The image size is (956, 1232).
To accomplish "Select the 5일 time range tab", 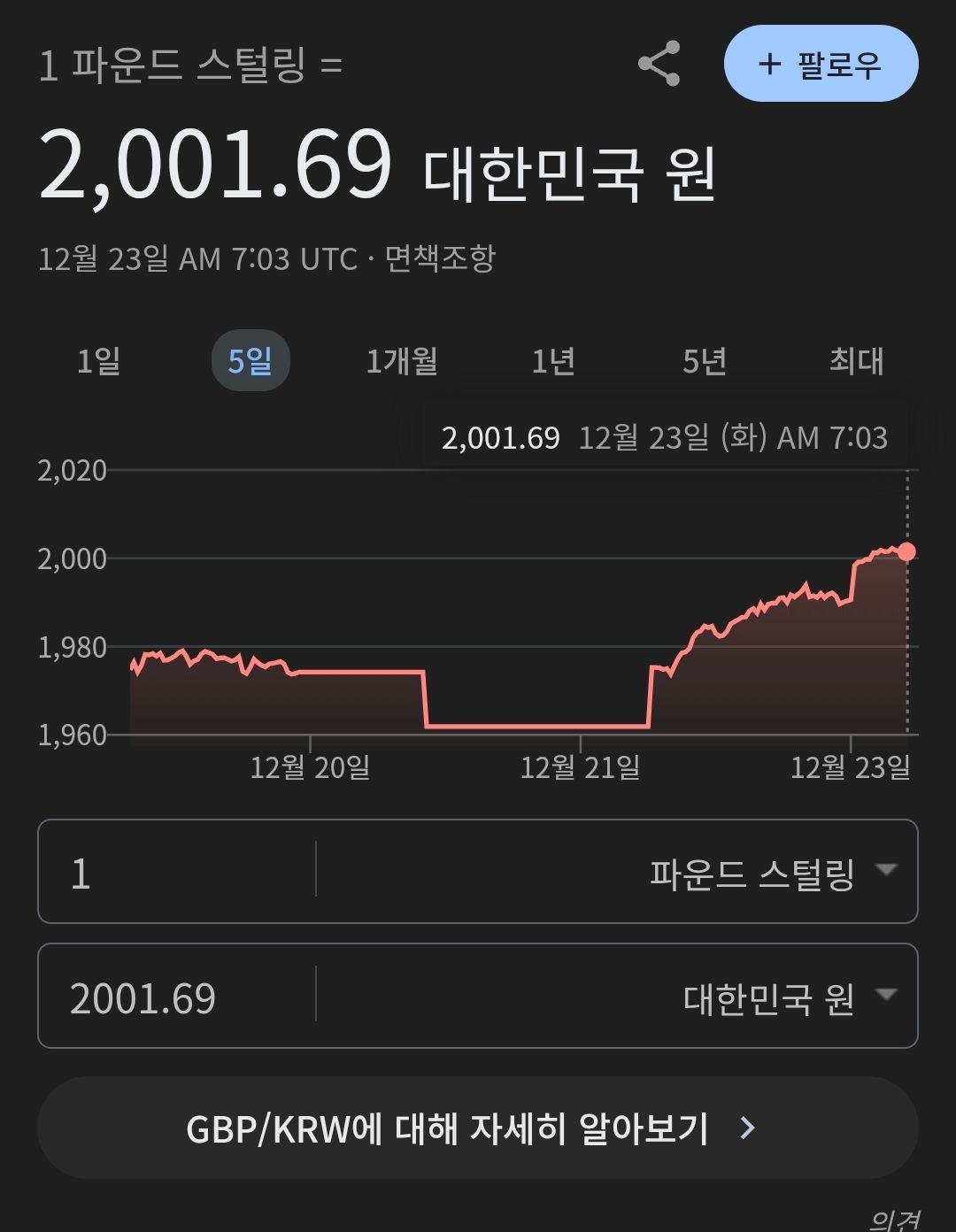I will tap(251, 362).
